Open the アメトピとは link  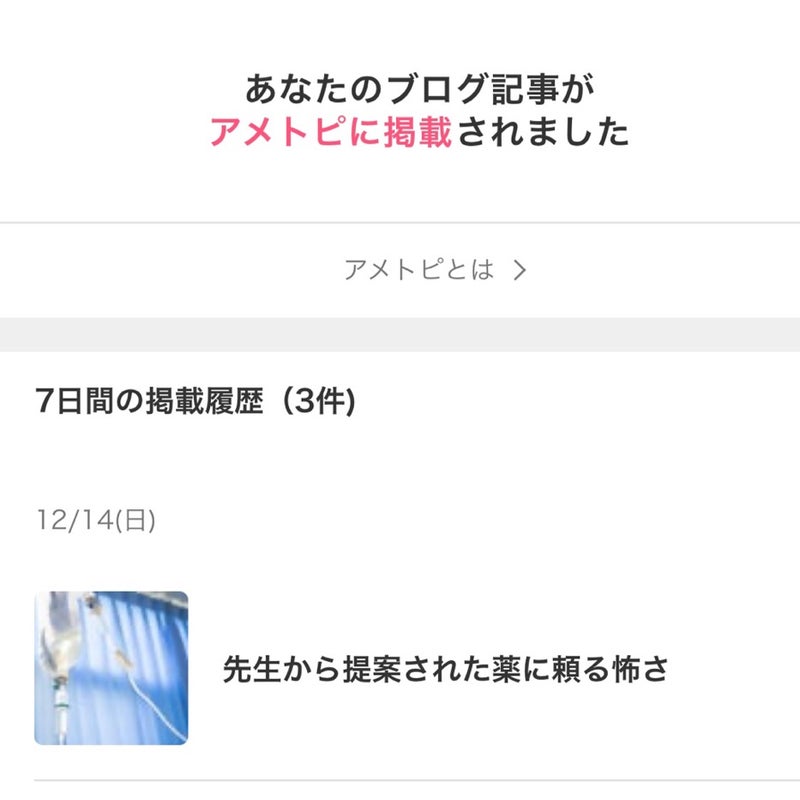(434, 270)
